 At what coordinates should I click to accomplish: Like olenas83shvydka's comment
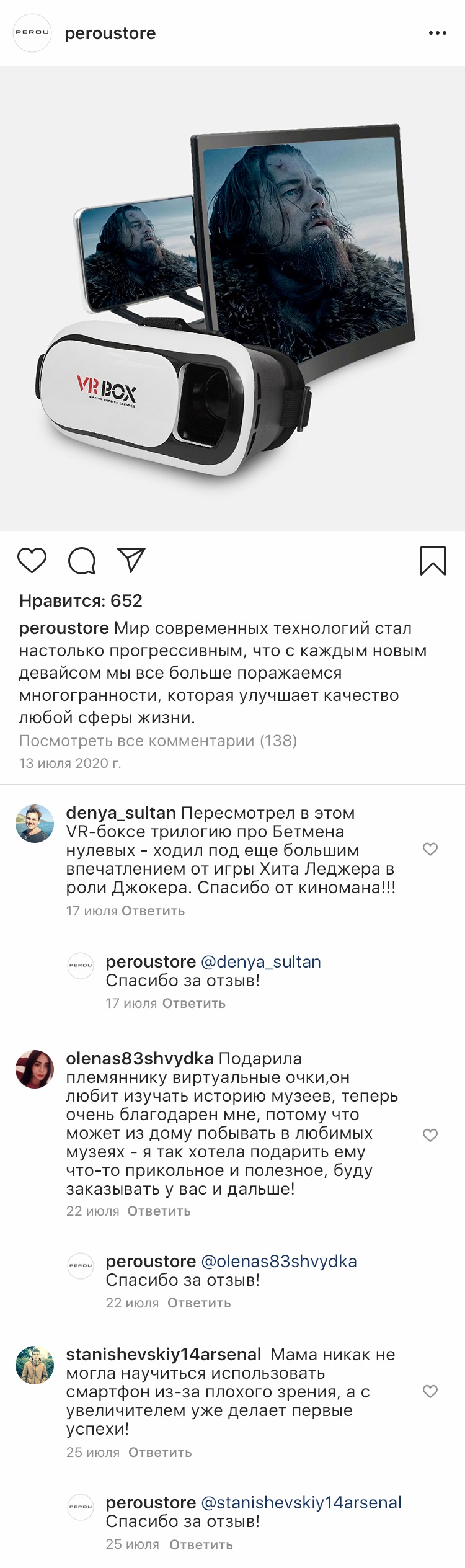(430, 1135)
